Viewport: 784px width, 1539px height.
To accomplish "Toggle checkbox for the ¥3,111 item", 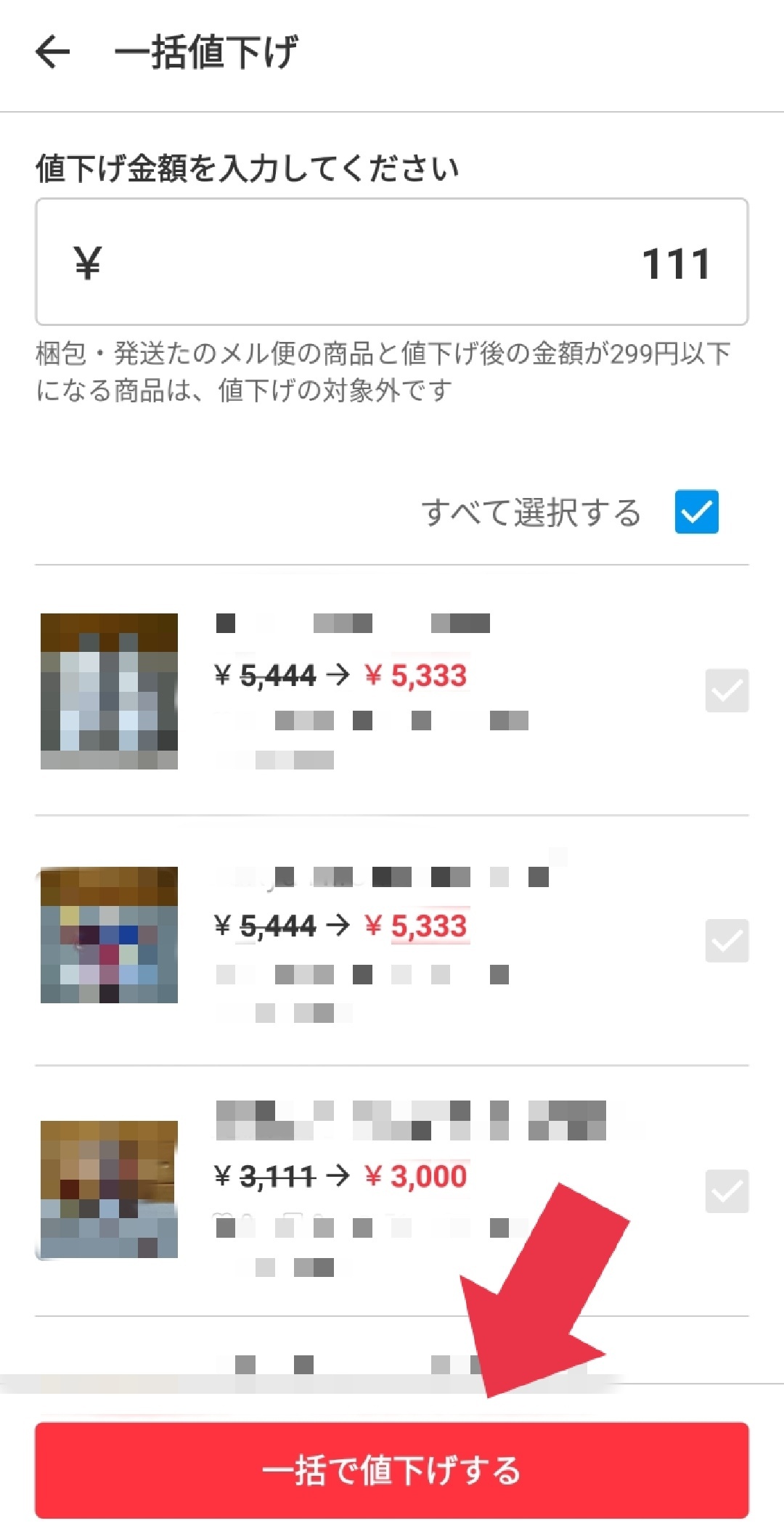I will click(727, 1191).
